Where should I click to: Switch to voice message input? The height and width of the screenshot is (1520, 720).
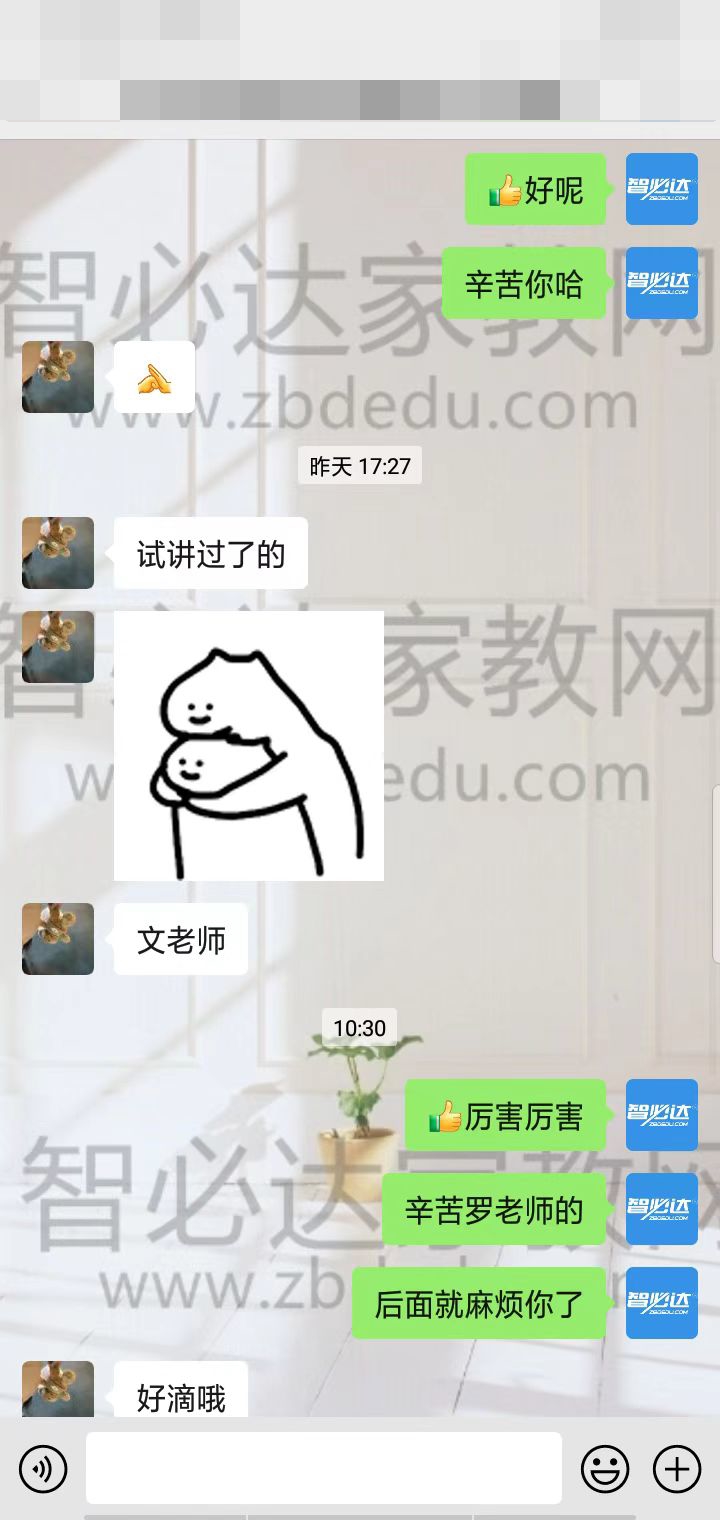point(43,1469)
